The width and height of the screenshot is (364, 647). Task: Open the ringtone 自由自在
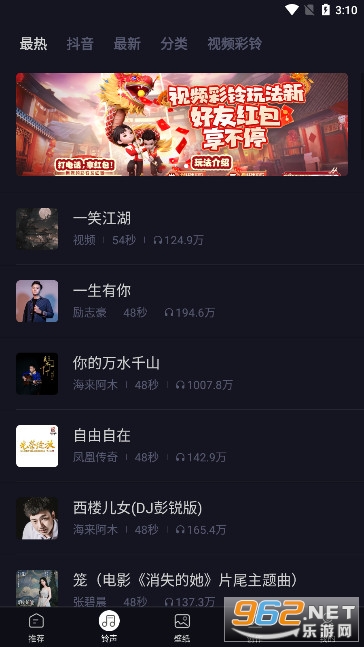182,446
